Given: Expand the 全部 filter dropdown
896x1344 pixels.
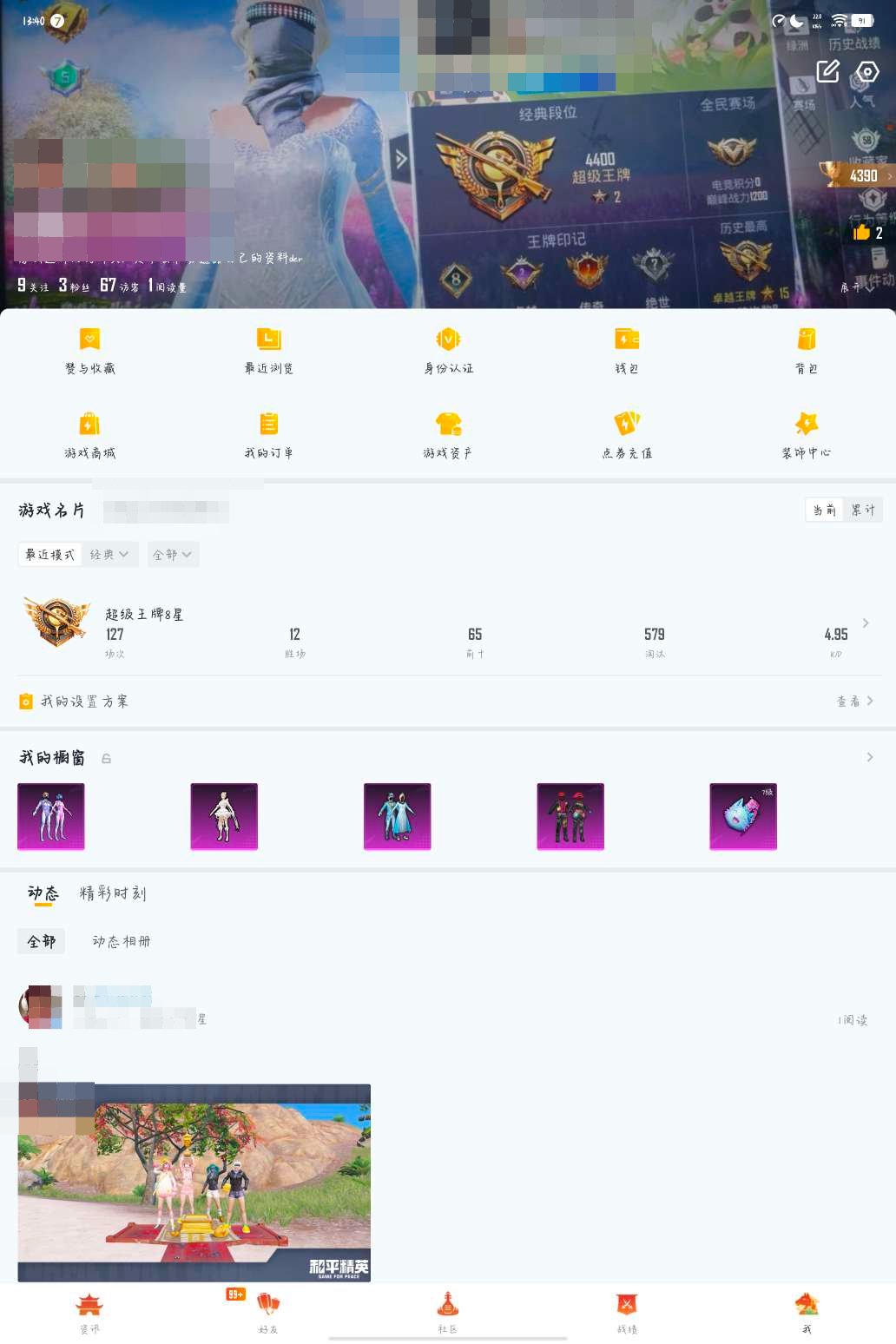Looking at the screenshot, I should pyautogui.click(x=172, y=554).
